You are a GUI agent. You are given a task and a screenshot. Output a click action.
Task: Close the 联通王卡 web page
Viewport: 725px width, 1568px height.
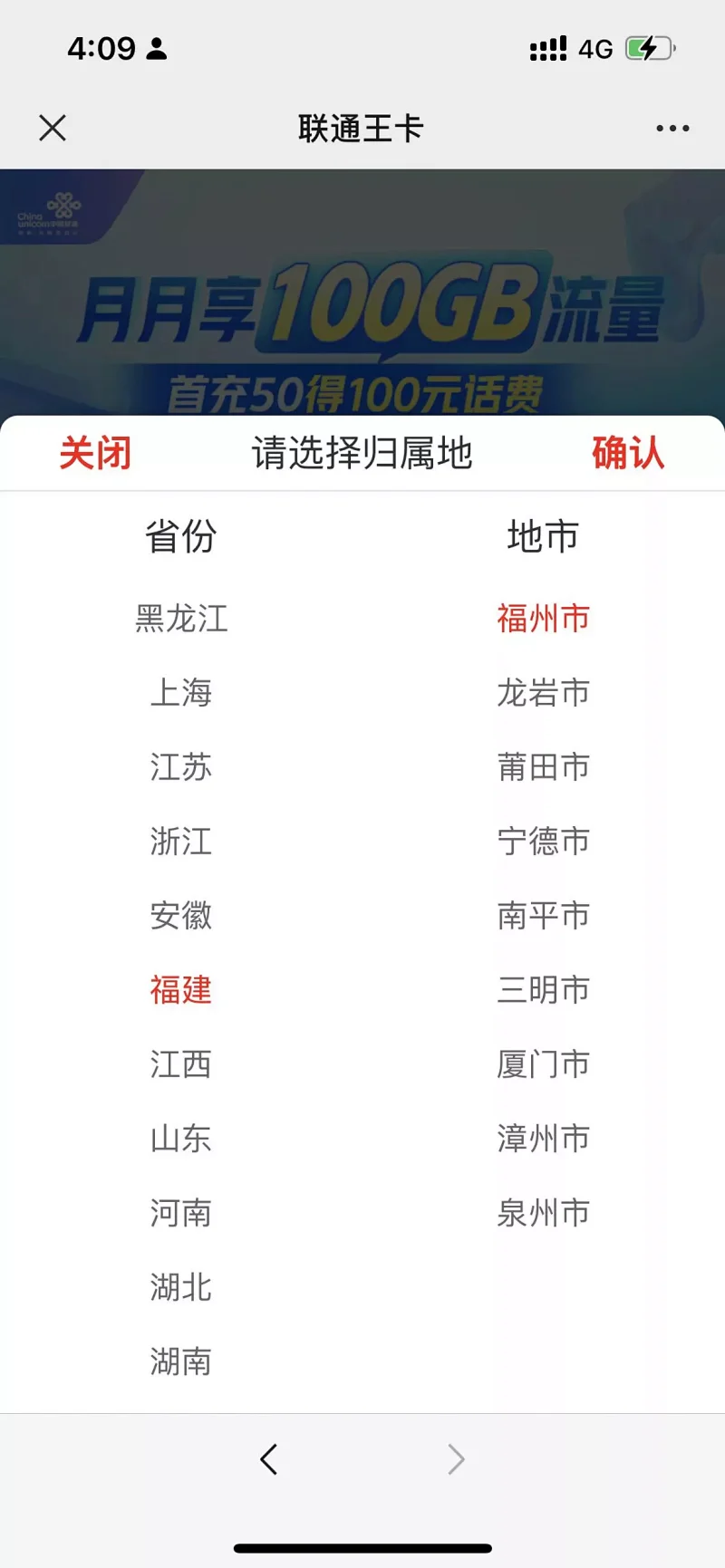(x=53, y=128)
